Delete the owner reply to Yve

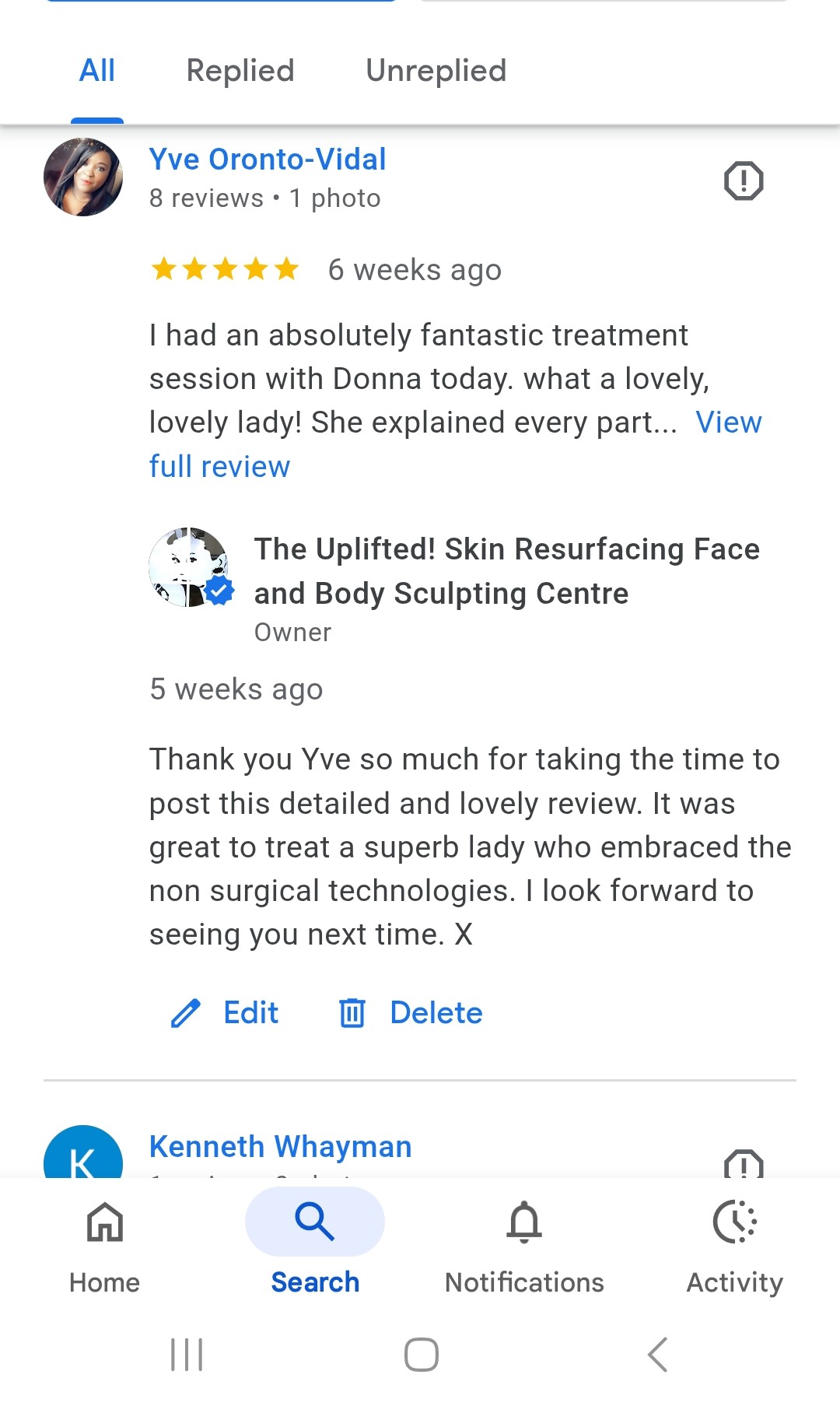coord(411,1013)
